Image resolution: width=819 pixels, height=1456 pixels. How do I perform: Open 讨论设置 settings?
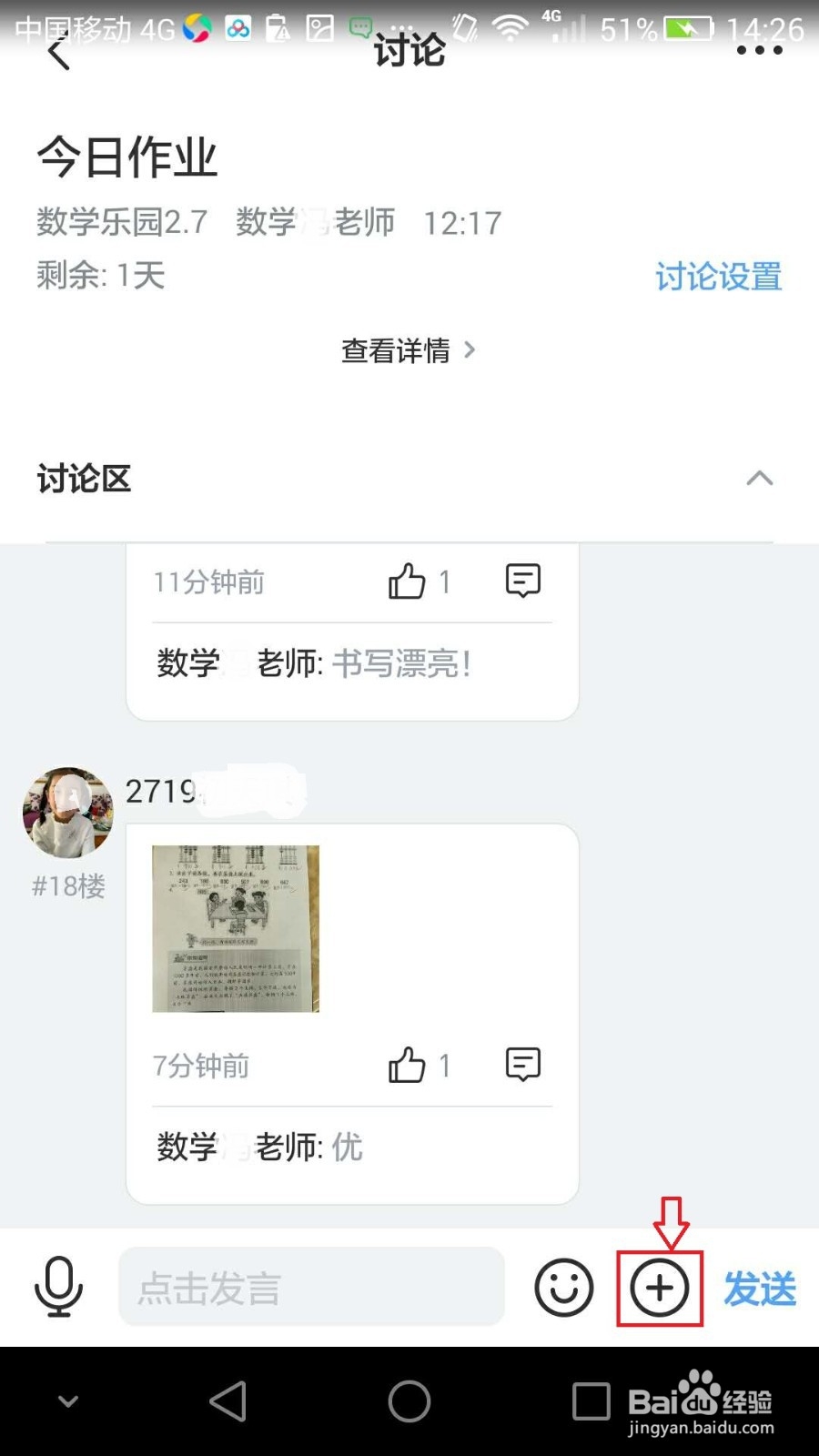click(x=718, y=276)
